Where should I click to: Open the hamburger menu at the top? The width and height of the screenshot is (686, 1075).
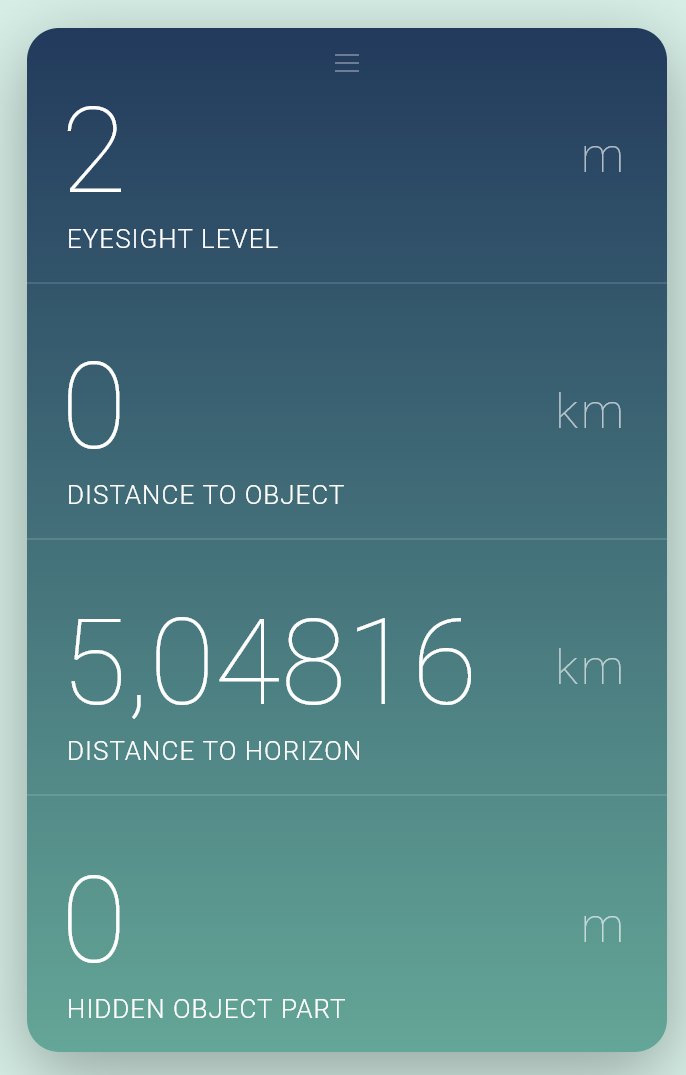pos(347,64)
